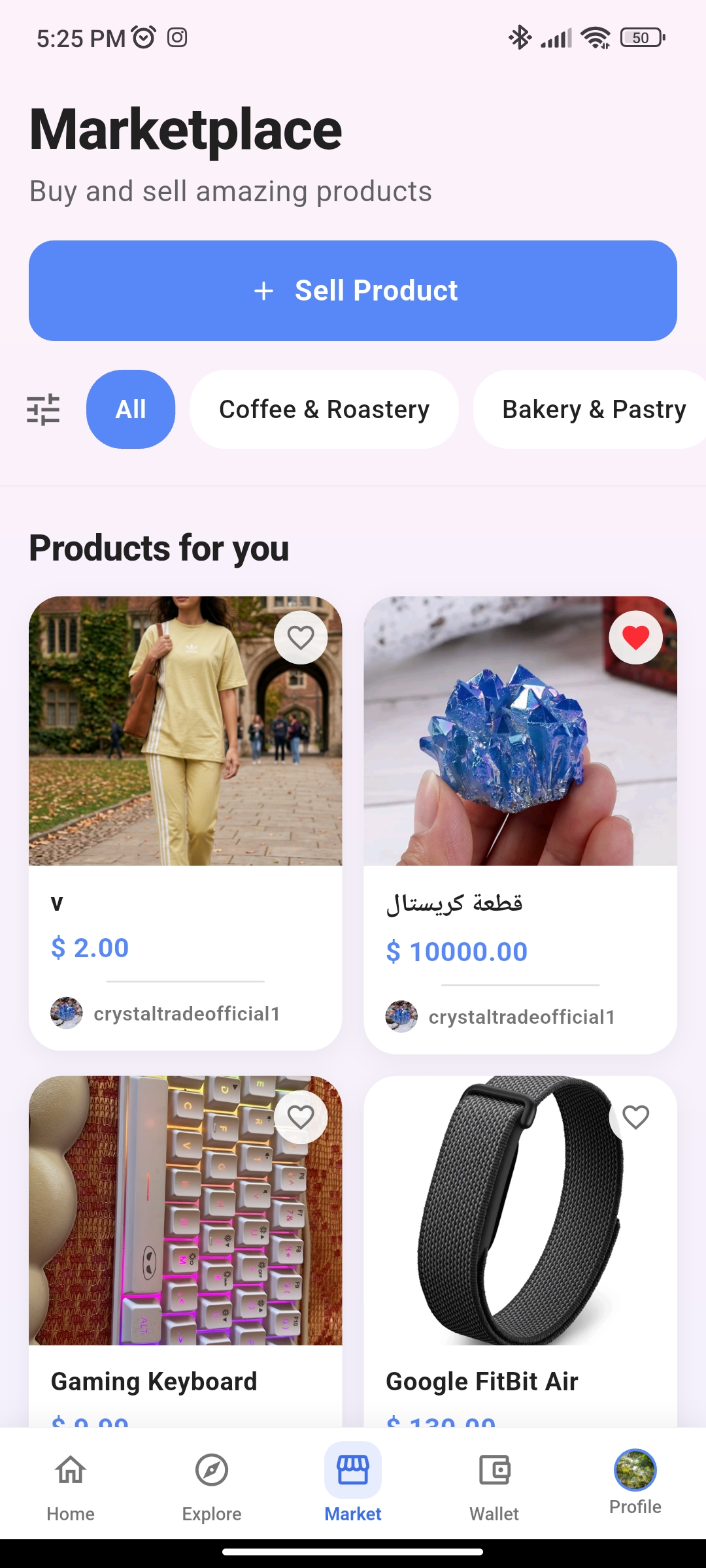Screen dimensions: 706x1568
Task: Favorite the Google FitBit Air listing
Action: tap(635, 1117)
